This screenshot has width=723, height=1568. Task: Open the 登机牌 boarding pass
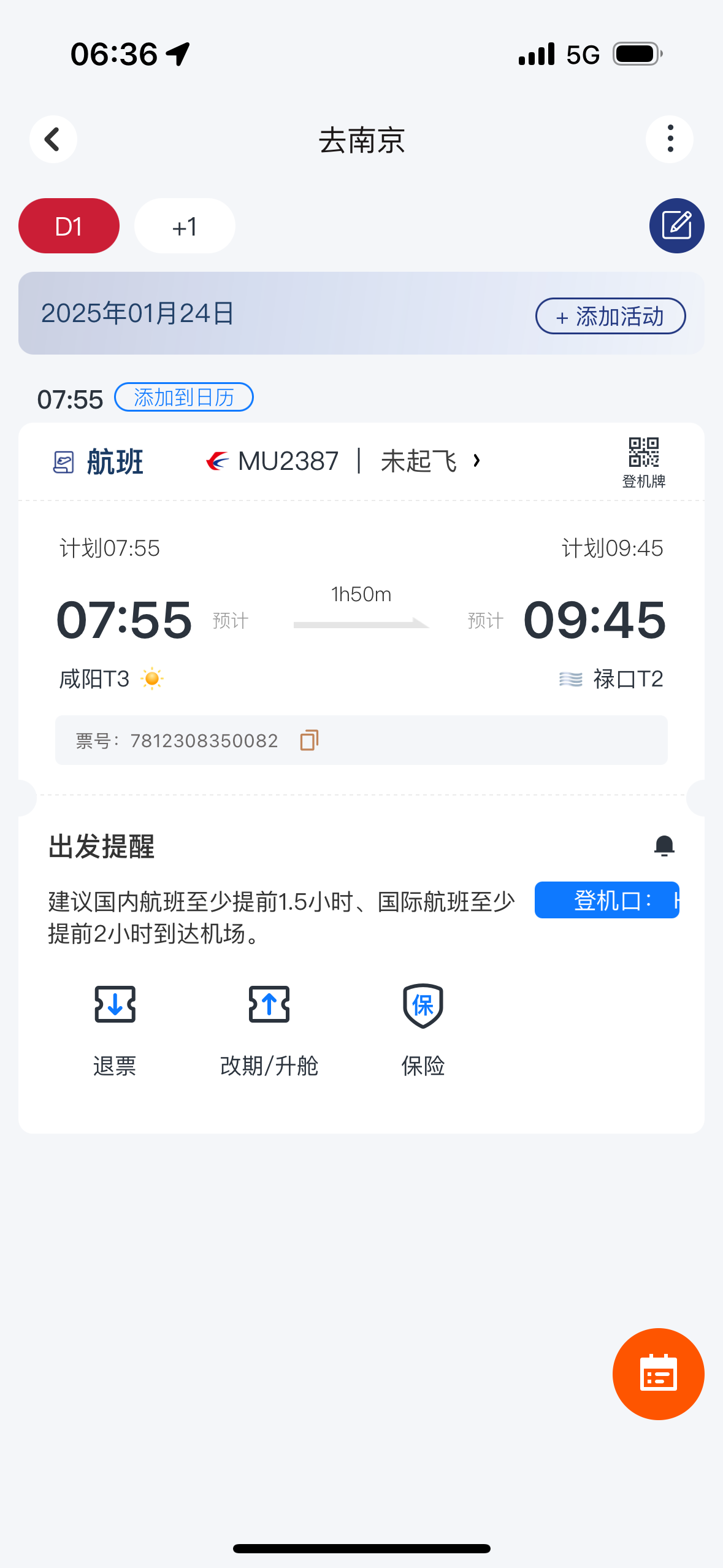643,462
